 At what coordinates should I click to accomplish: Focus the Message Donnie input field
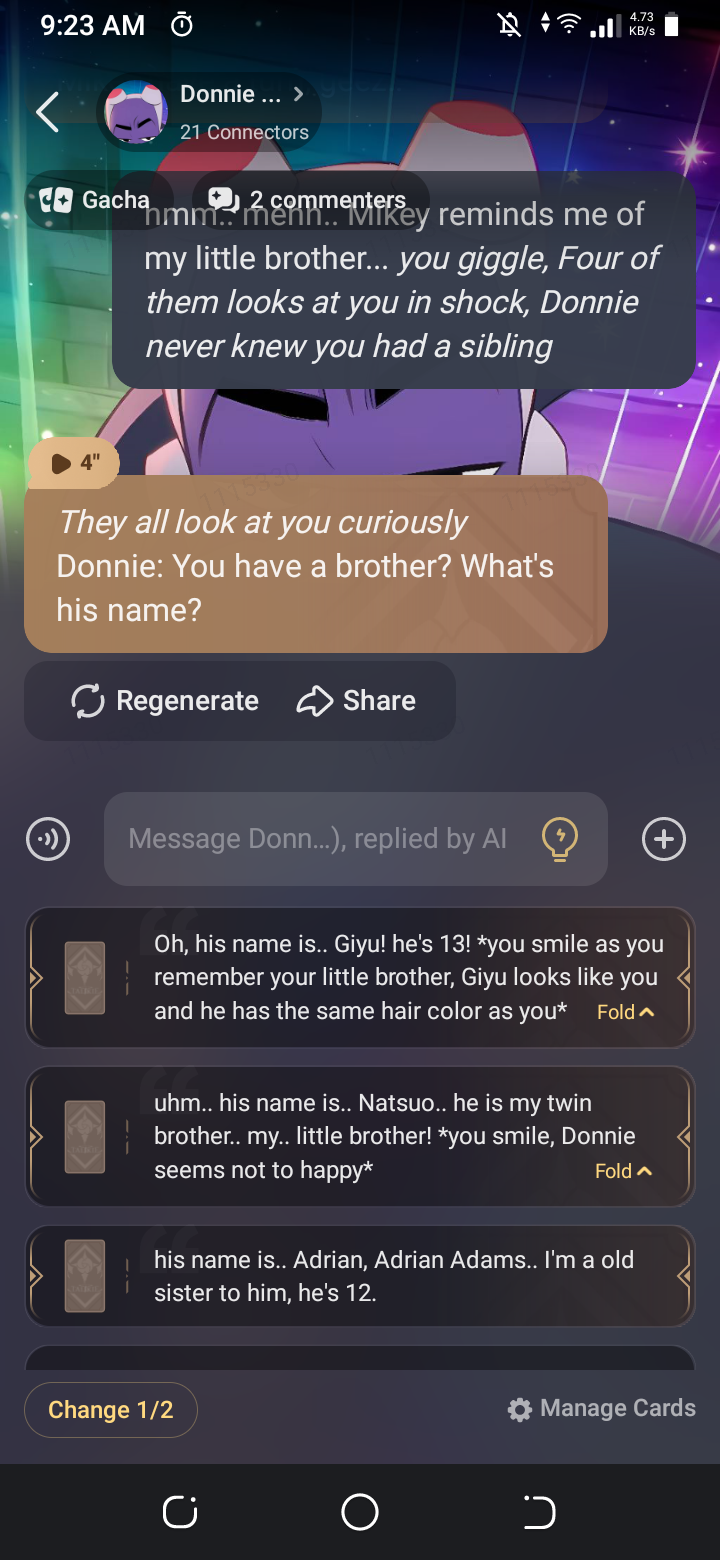pyautogui.click(x=317, y=839)
